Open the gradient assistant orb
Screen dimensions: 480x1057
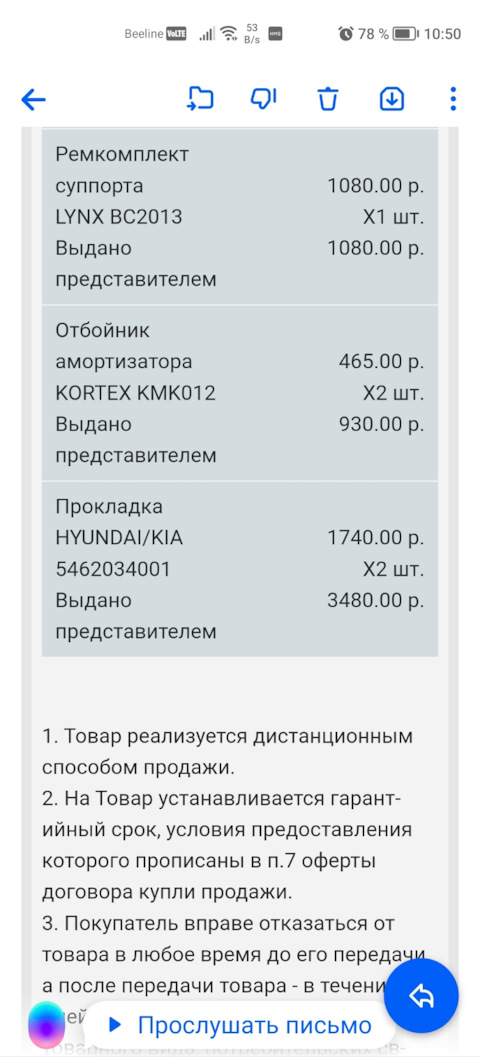47,1025
